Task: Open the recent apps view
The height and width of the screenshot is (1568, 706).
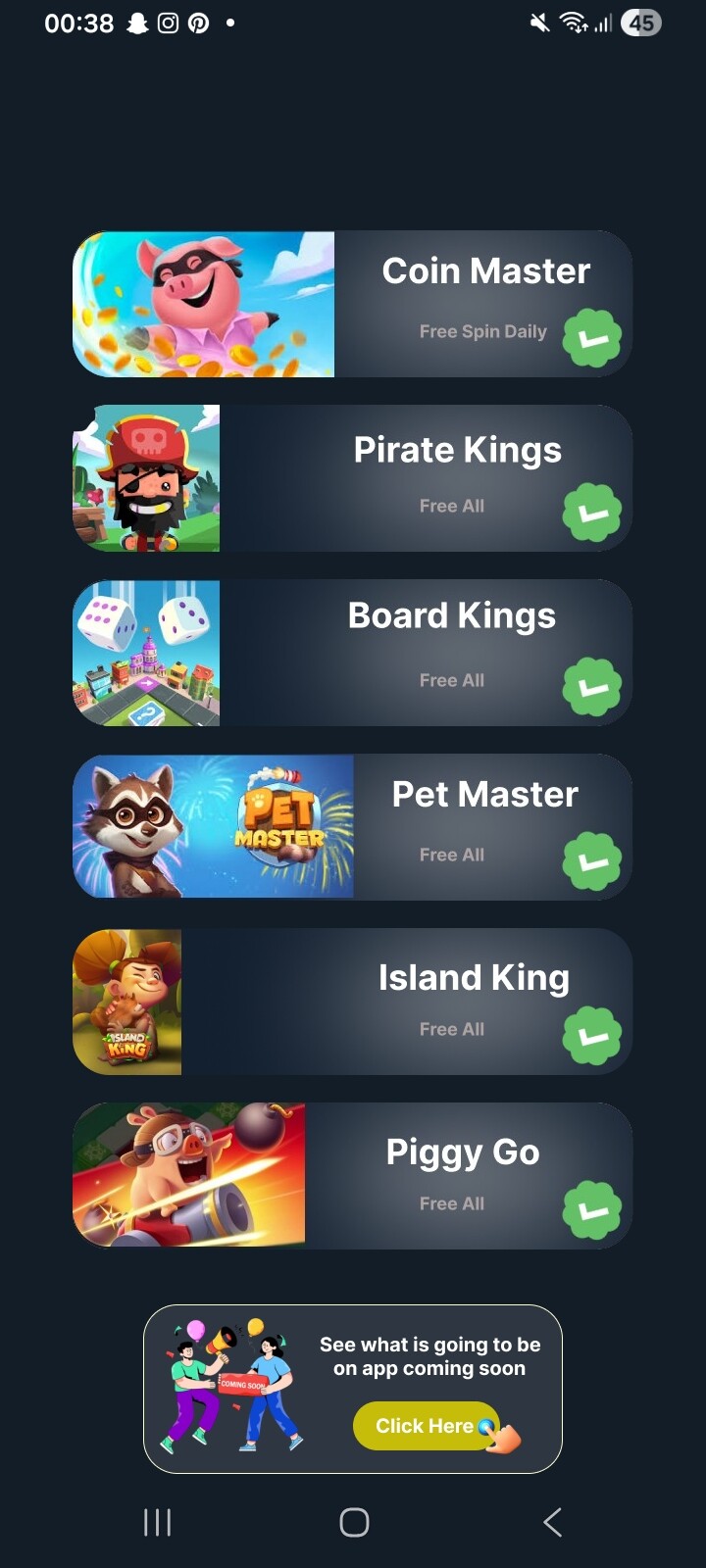Action: (x=157, y=1522)
